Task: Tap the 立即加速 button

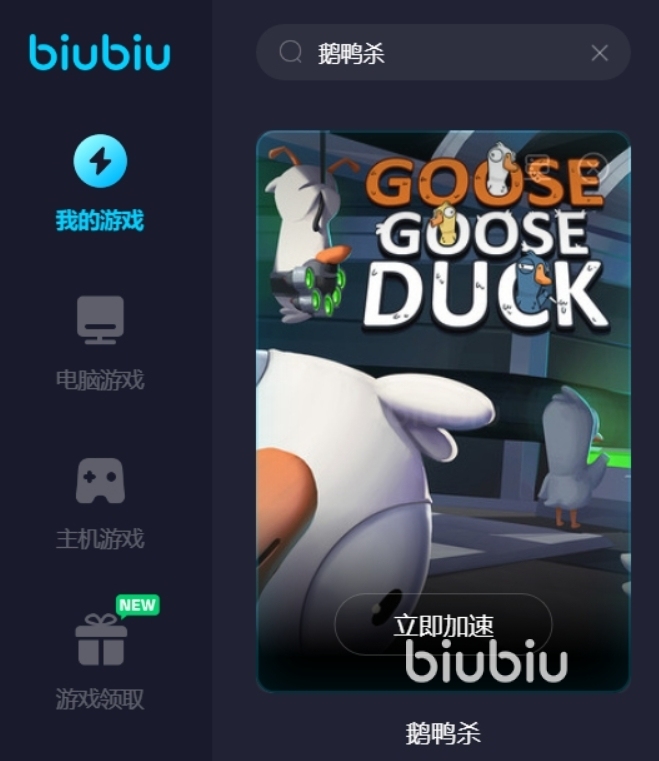Action: click(443, 625)
